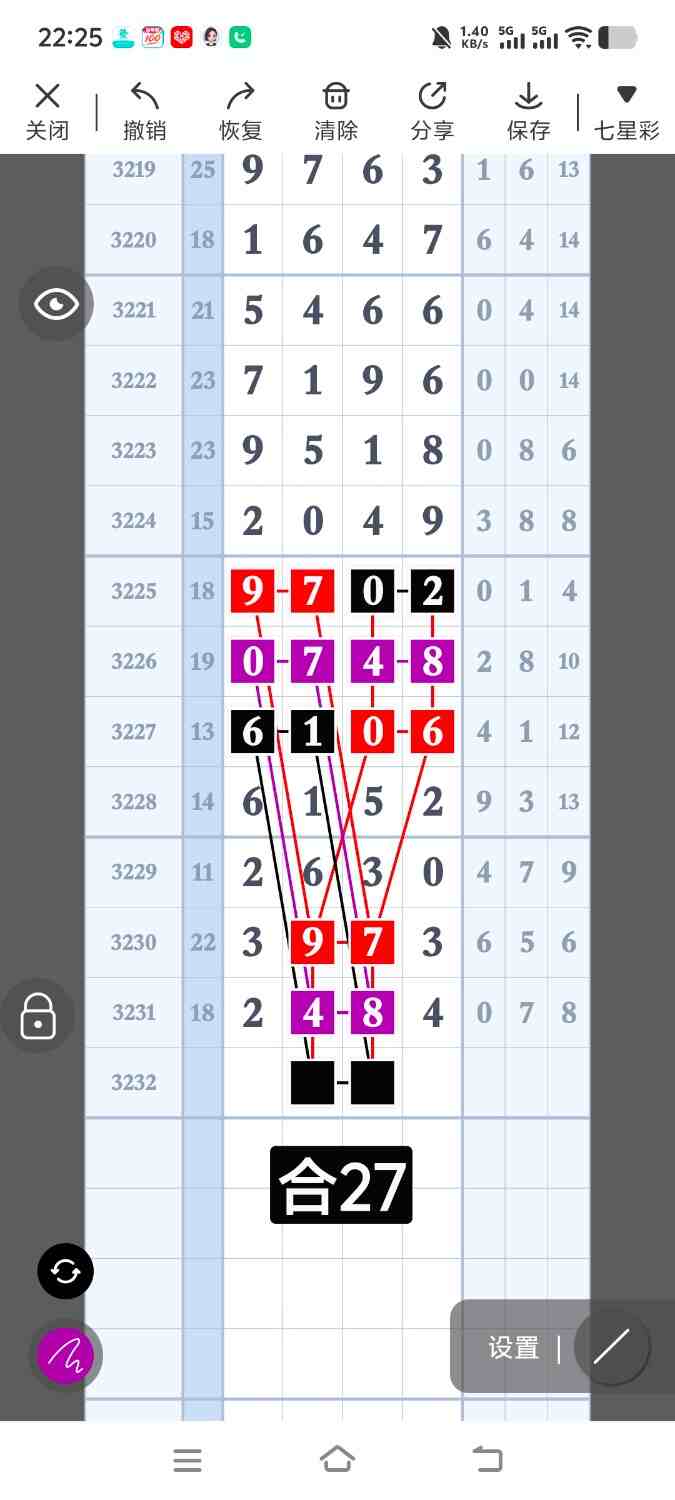Choose the straight line tool
The width and height of the screenshot is (675, 1500).
point(611,1348)
